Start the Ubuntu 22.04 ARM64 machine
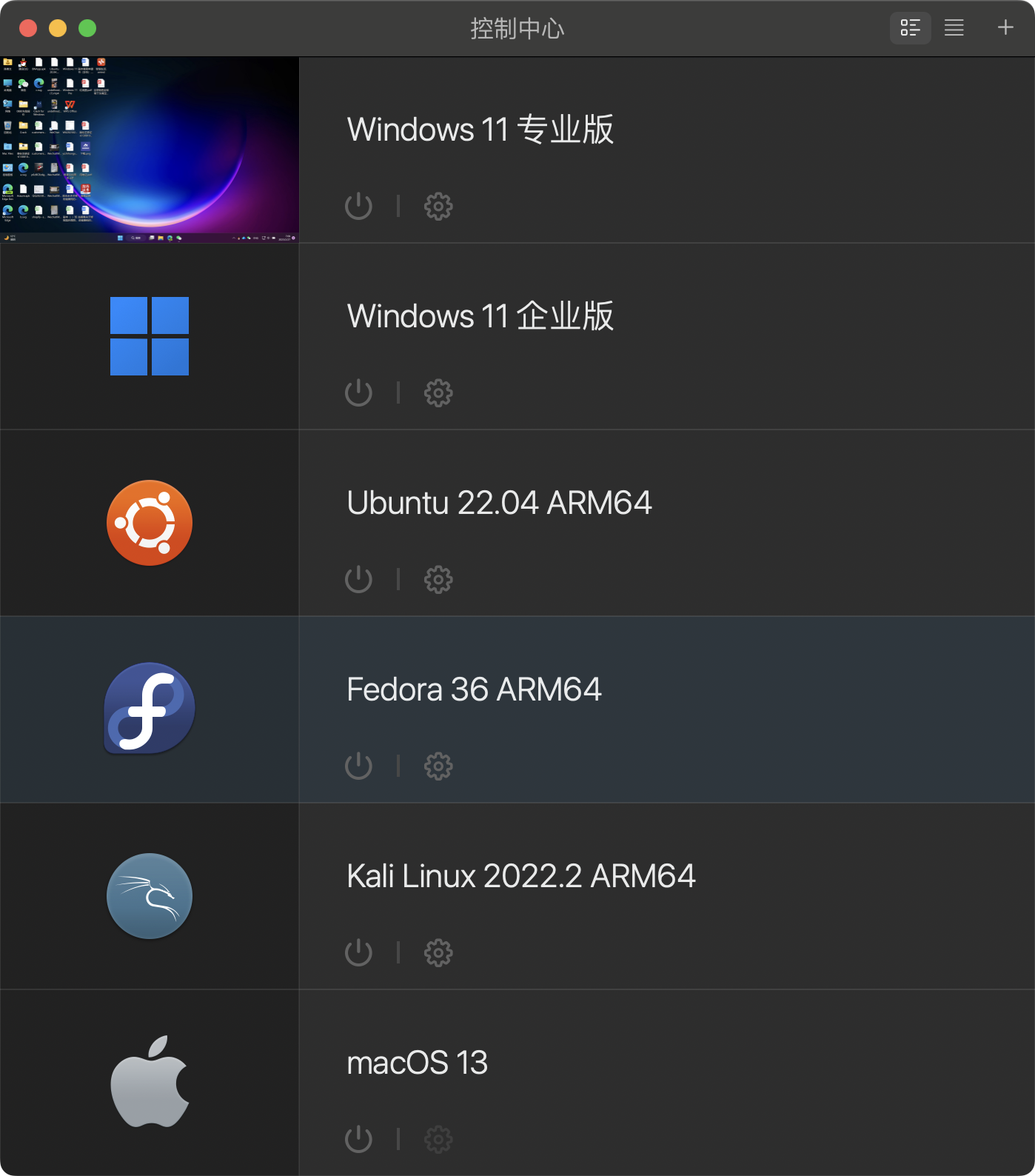 point(359,579)
